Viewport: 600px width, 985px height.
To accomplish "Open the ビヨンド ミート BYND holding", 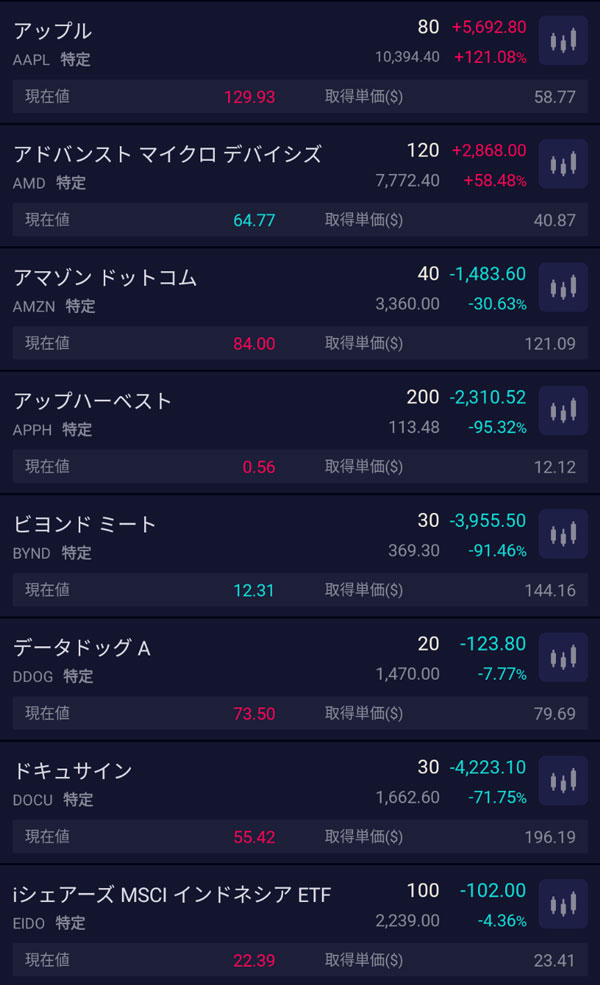I will (x=85, y=524).
